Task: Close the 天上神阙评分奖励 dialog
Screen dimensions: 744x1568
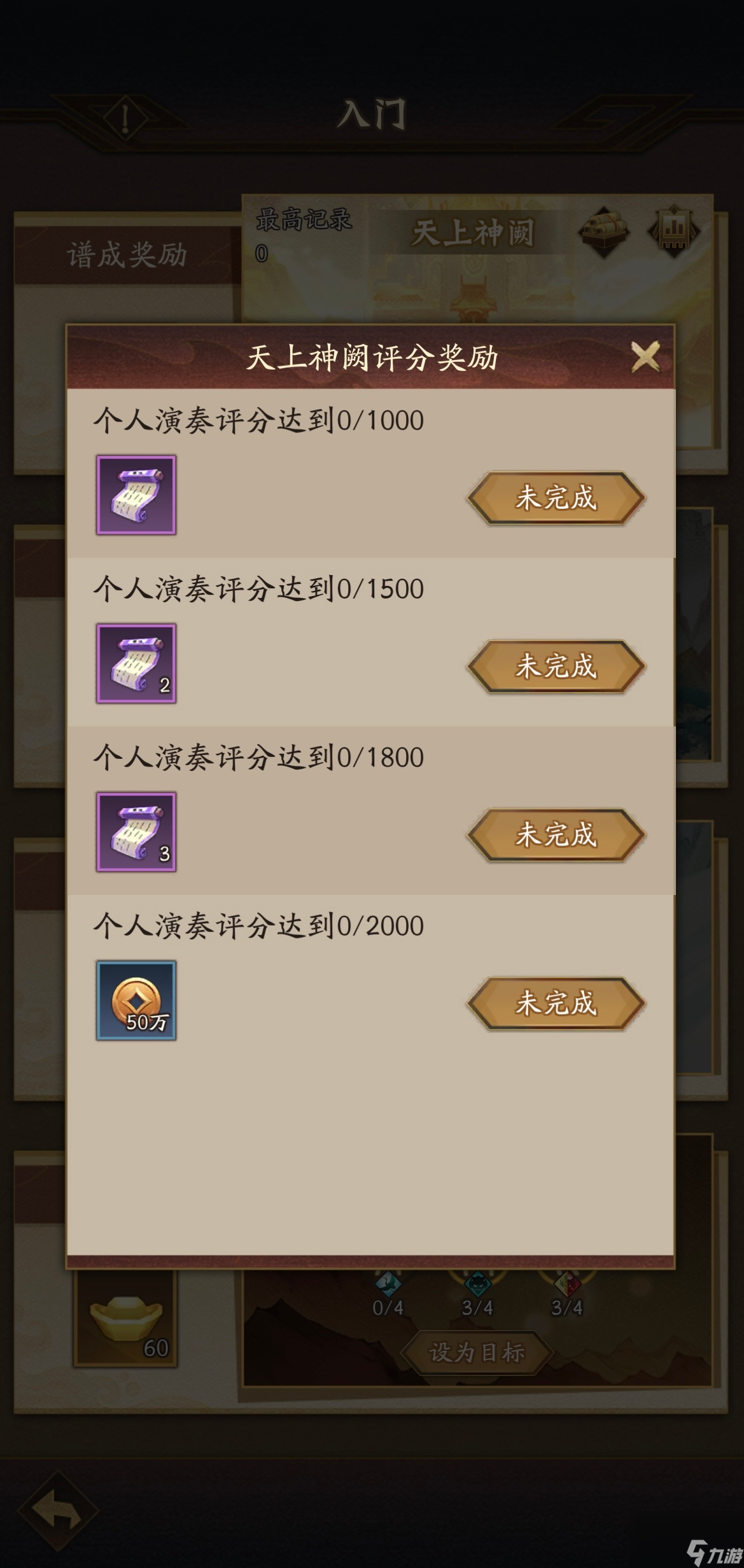Action: (645, 356)
